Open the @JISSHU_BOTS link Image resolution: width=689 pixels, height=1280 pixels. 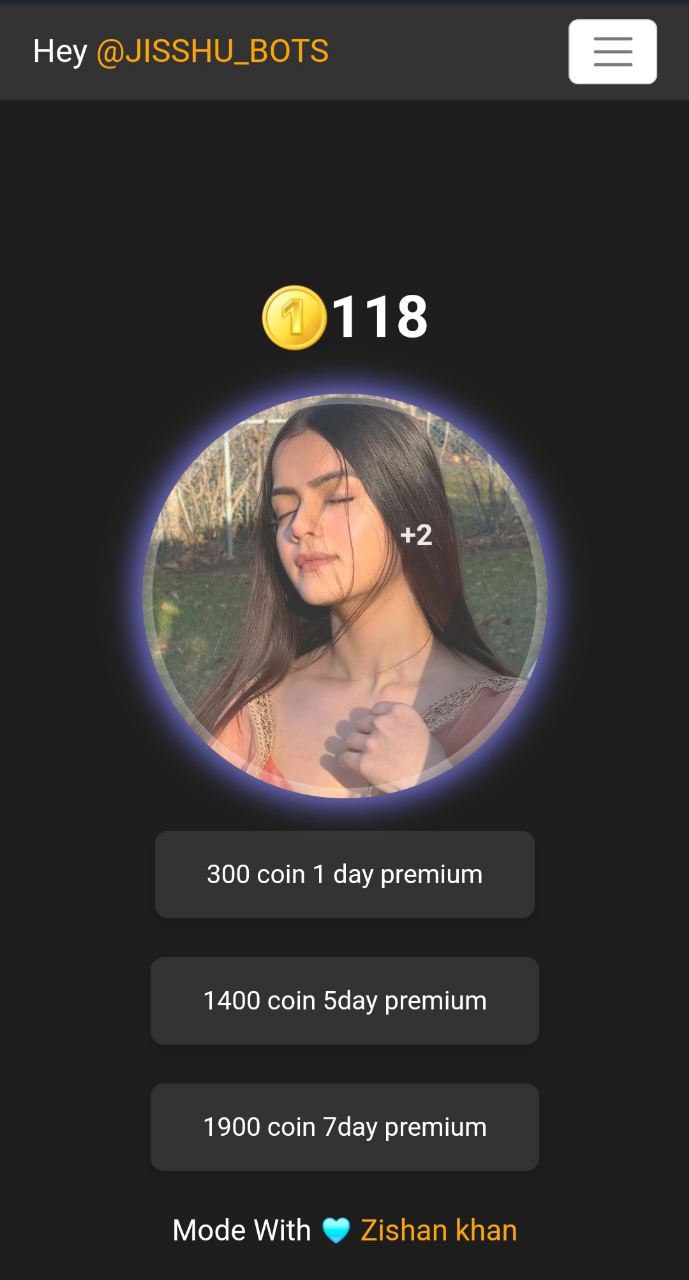[212, 52]
